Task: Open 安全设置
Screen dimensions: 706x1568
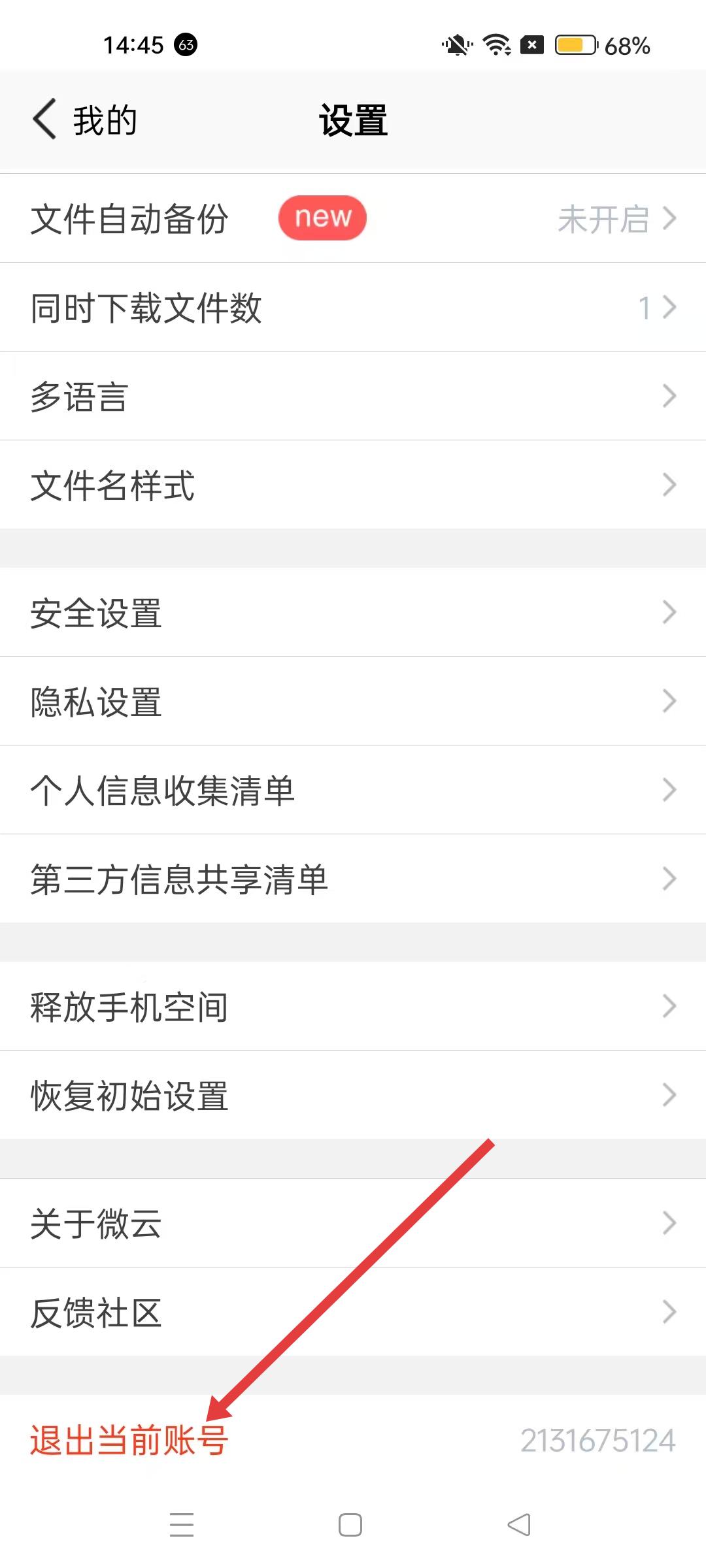Action: [x=353, y=613]
